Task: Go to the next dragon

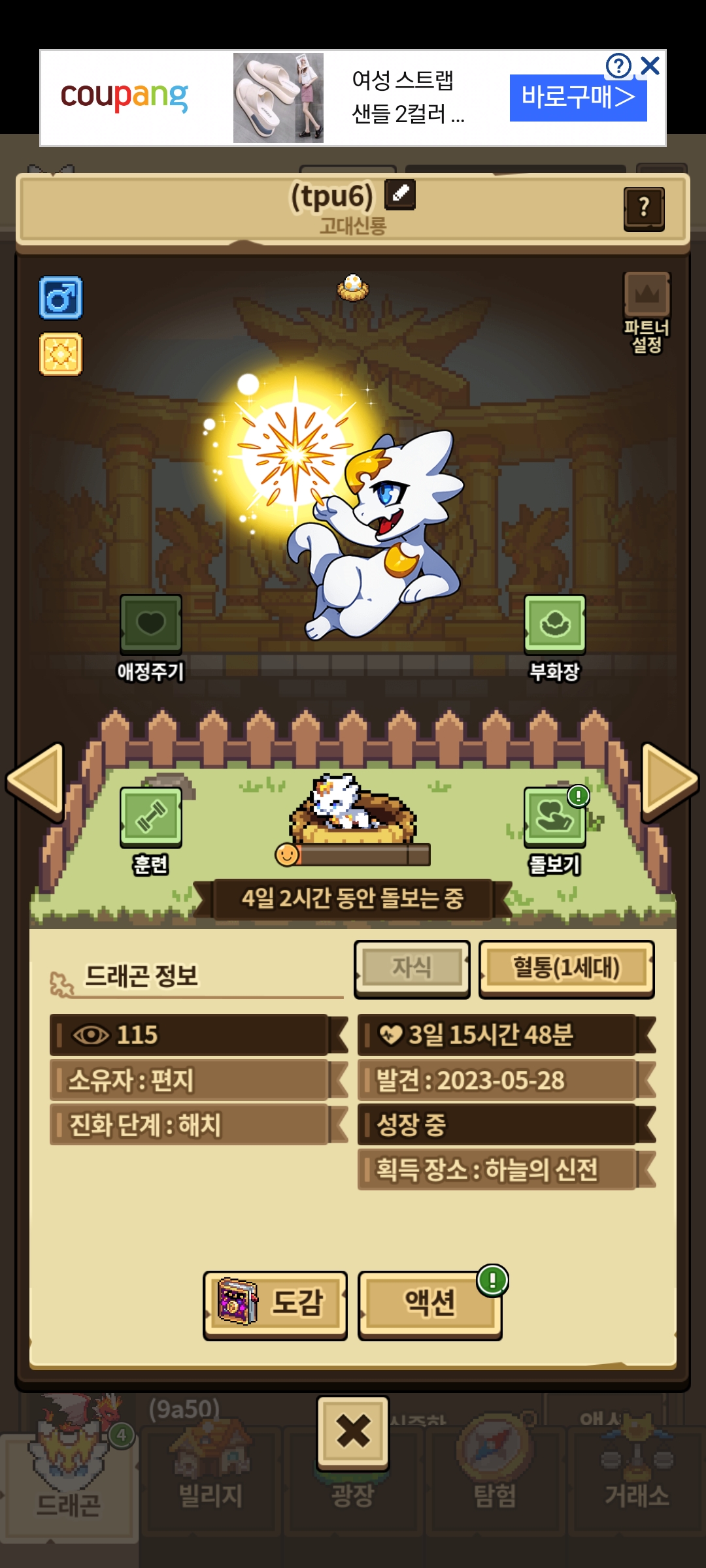Action: point(669,781)
